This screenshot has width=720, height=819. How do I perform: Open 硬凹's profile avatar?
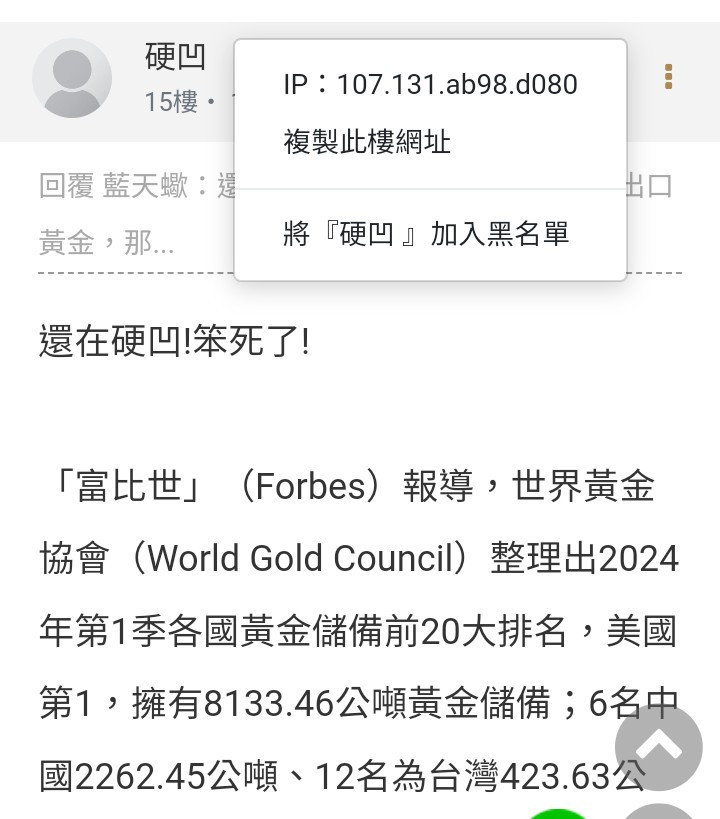(72, 78)
